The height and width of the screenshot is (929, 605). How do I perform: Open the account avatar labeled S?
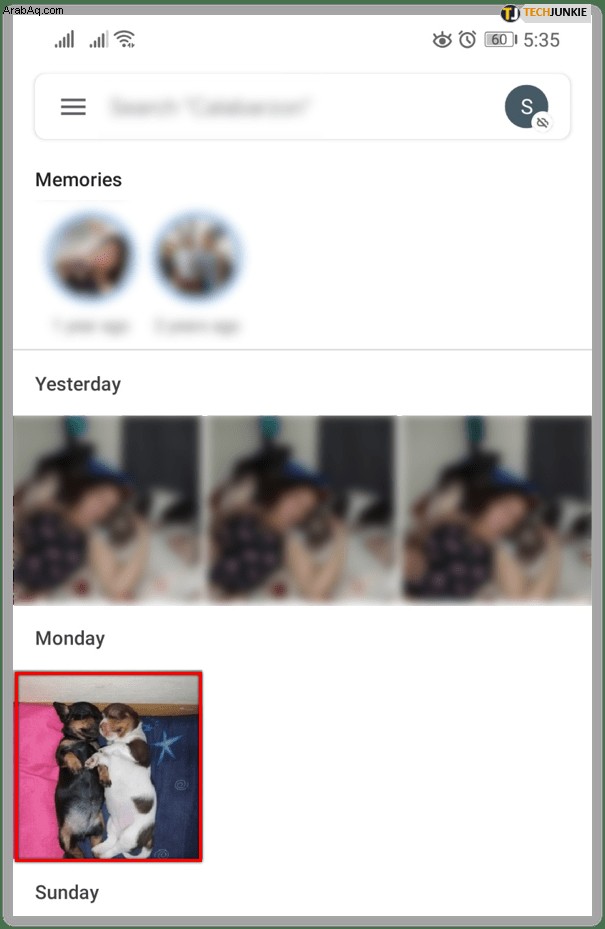[x=527, y=107]
